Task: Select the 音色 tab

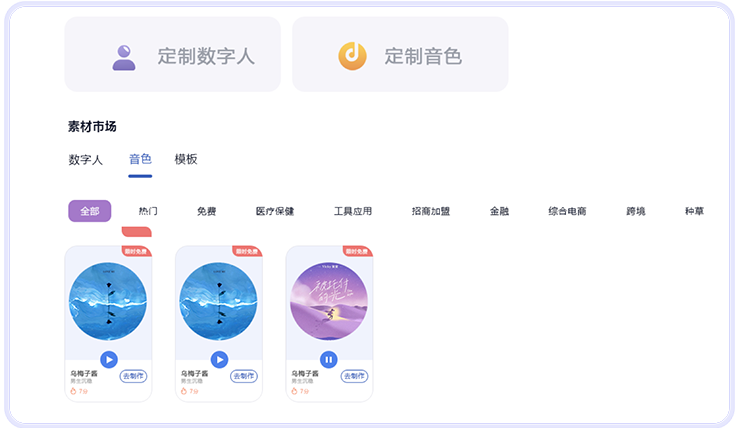Action: click(140, 160)
